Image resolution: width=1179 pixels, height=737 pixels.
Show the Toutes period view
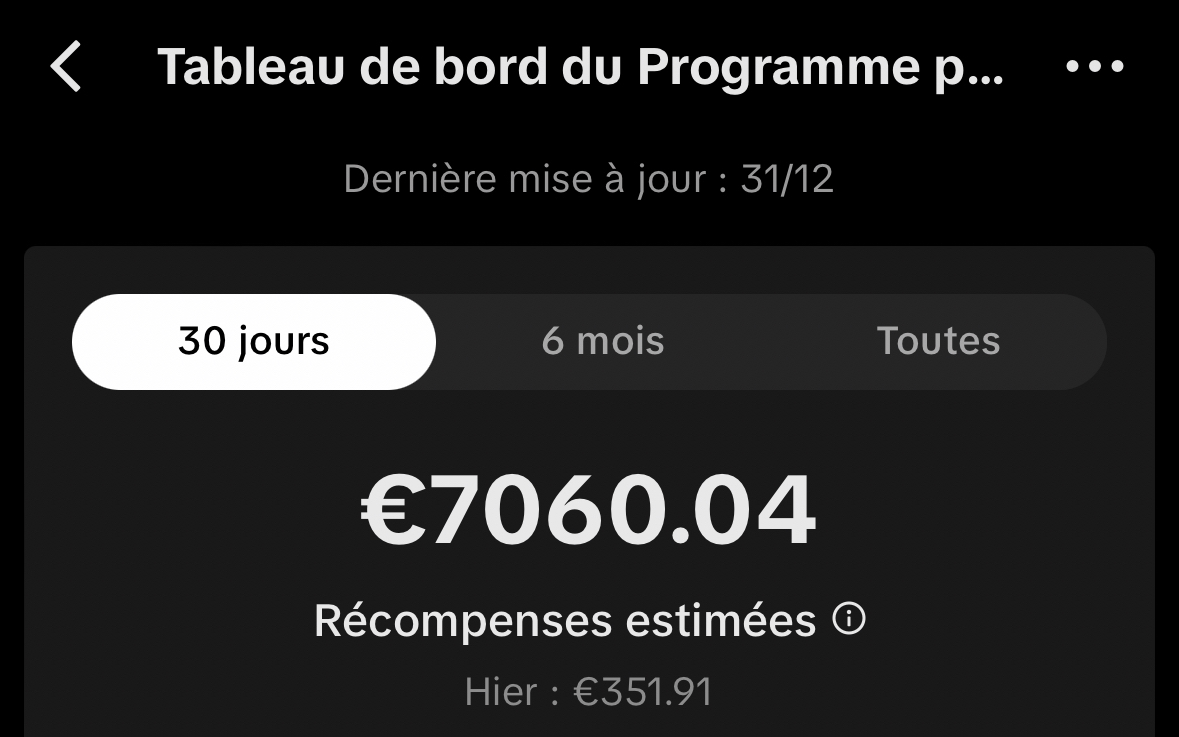click(938, 341)
